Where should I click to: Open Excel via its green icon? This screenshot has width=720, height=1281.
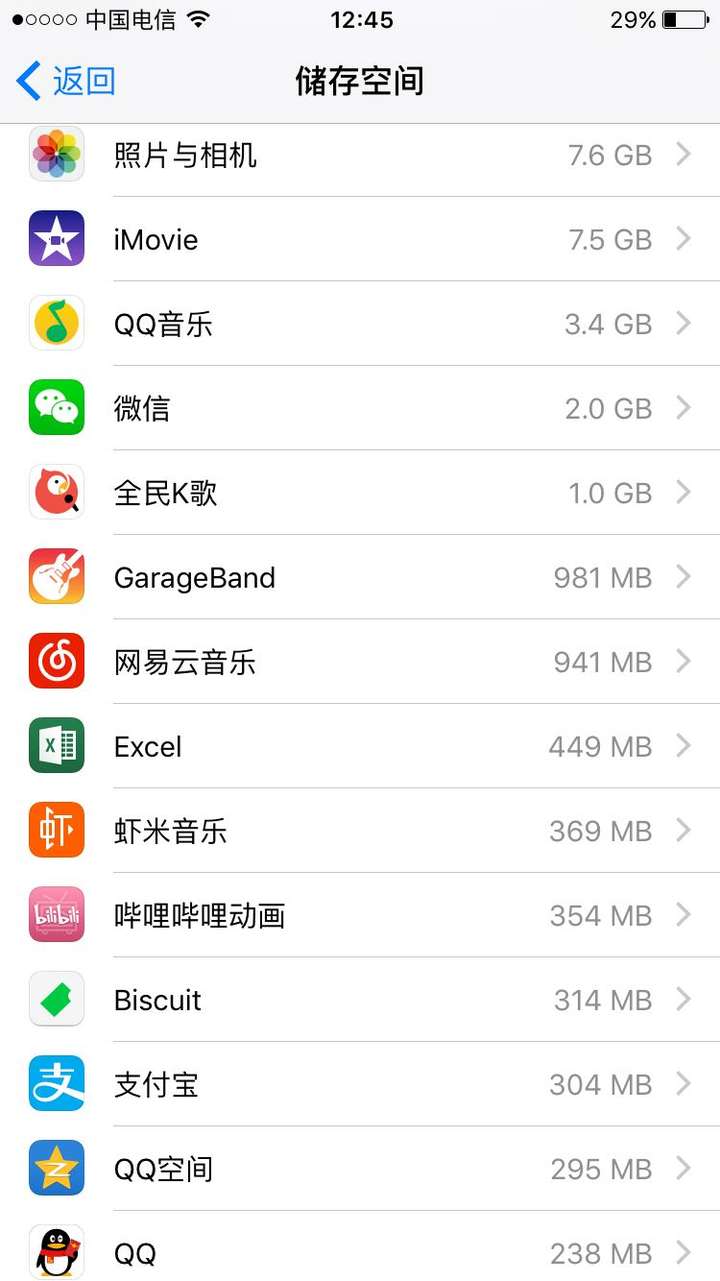coord(57,746)
